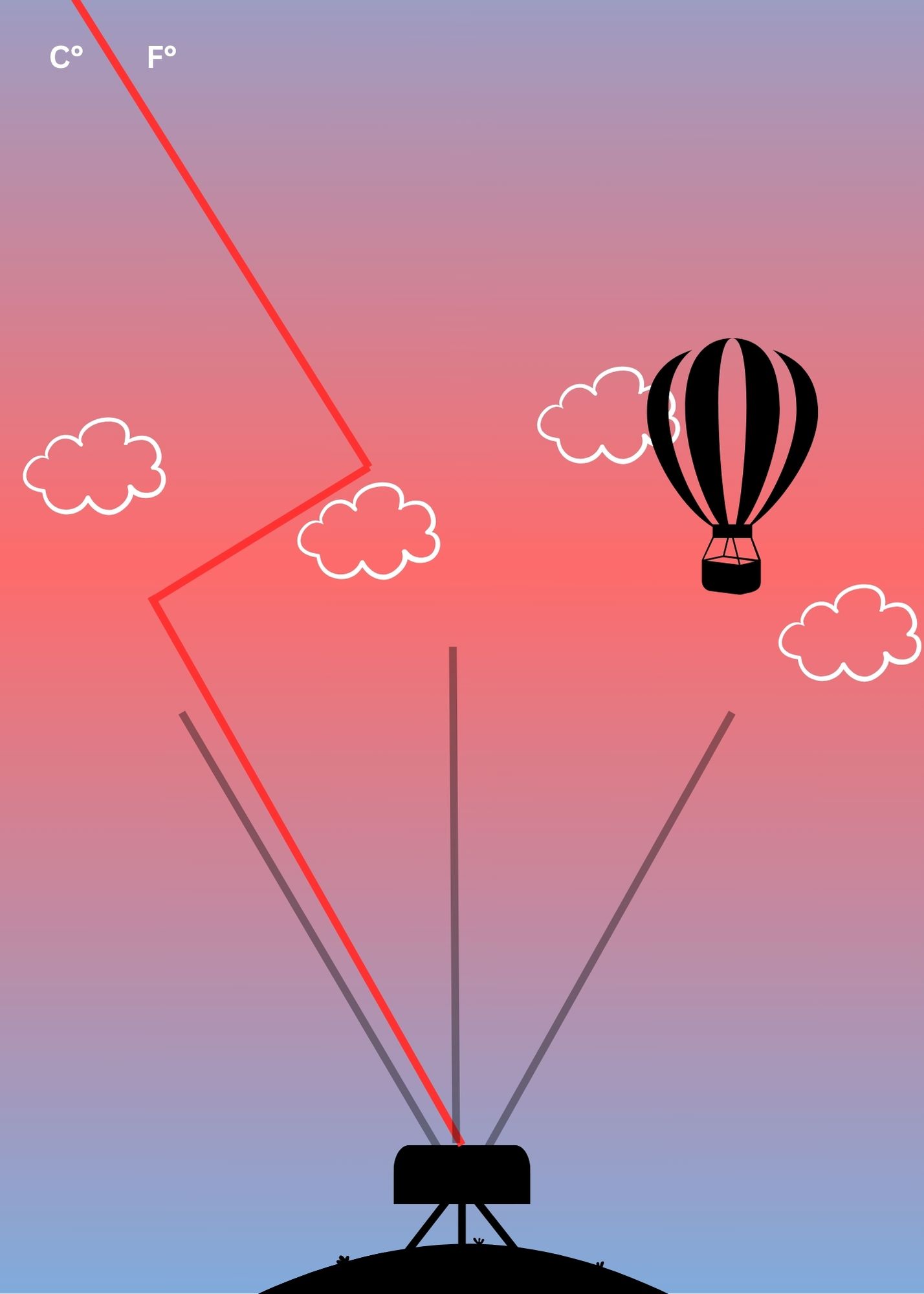The height and width of the screenshot is (1294, 924).
Task: Switch temperature unit to Celsius
Action: pos(66,58)
